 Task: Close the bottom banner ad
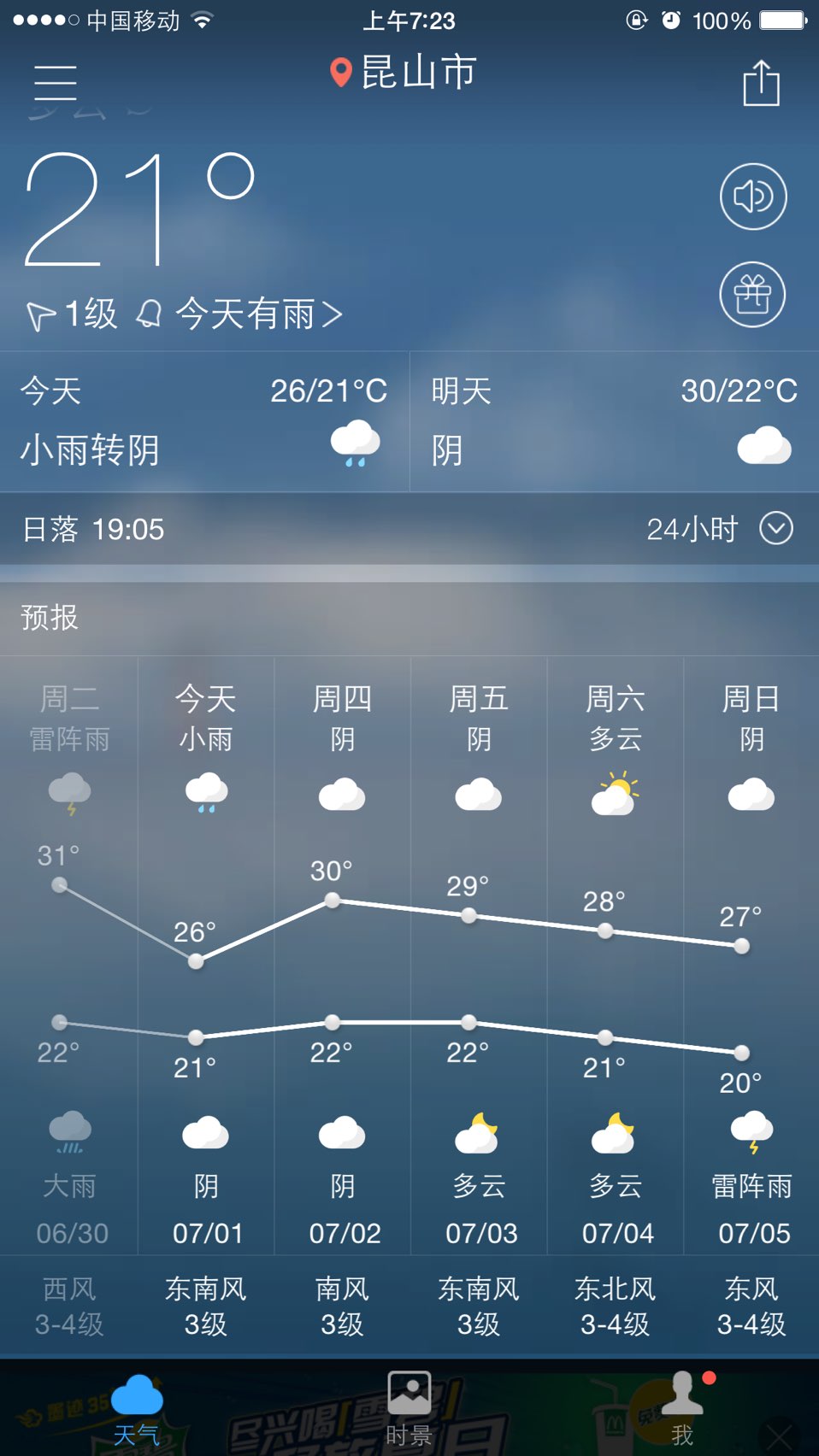pyautogui.click(x=779, y=1435)
